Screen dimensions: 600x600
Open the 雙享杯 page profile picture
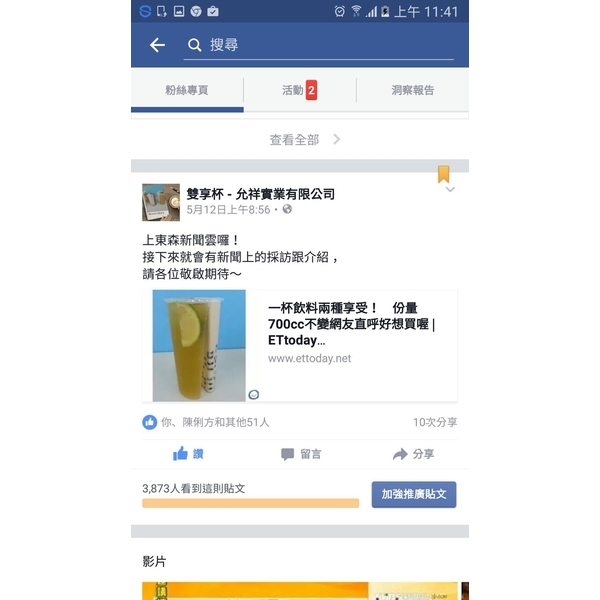pyautogui.click(x=161, y=202)
